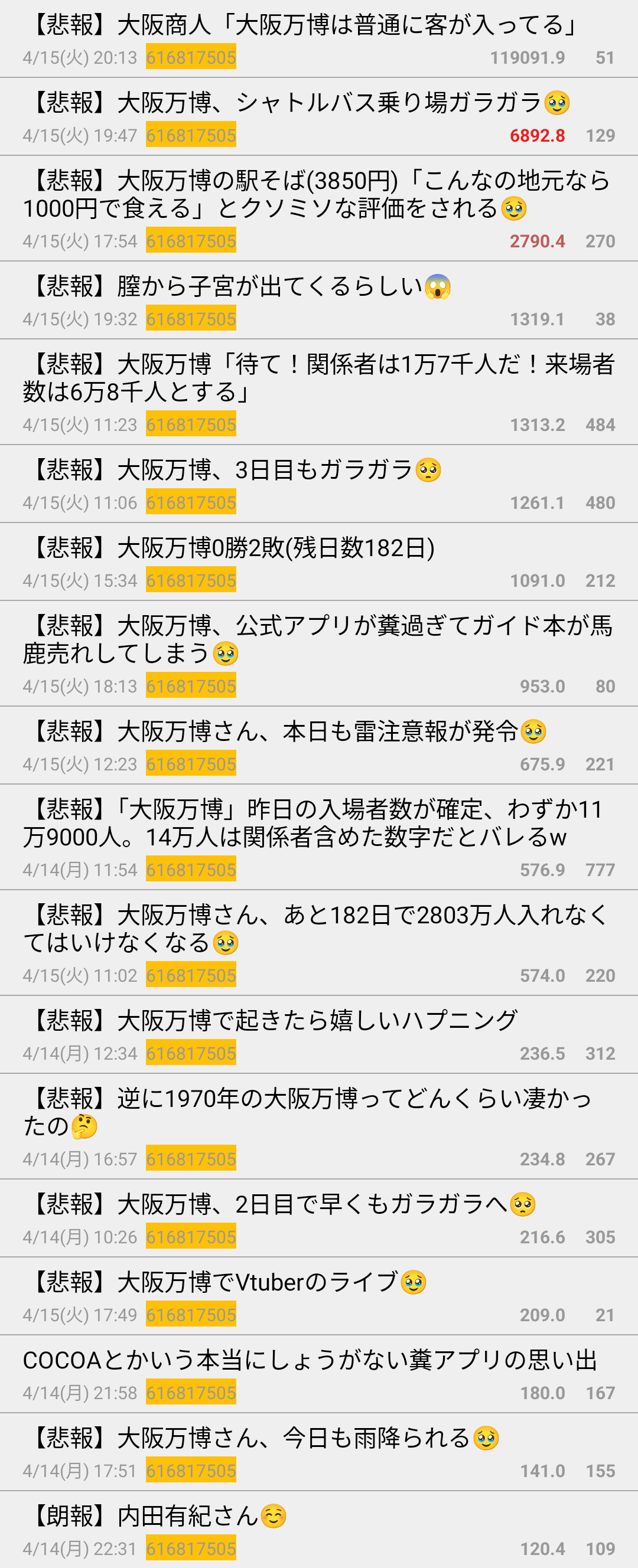Open the 公式アプリ ガイド本 thread
The image size is (638, 1568).
pyautogui.click(x=317, y=640)
